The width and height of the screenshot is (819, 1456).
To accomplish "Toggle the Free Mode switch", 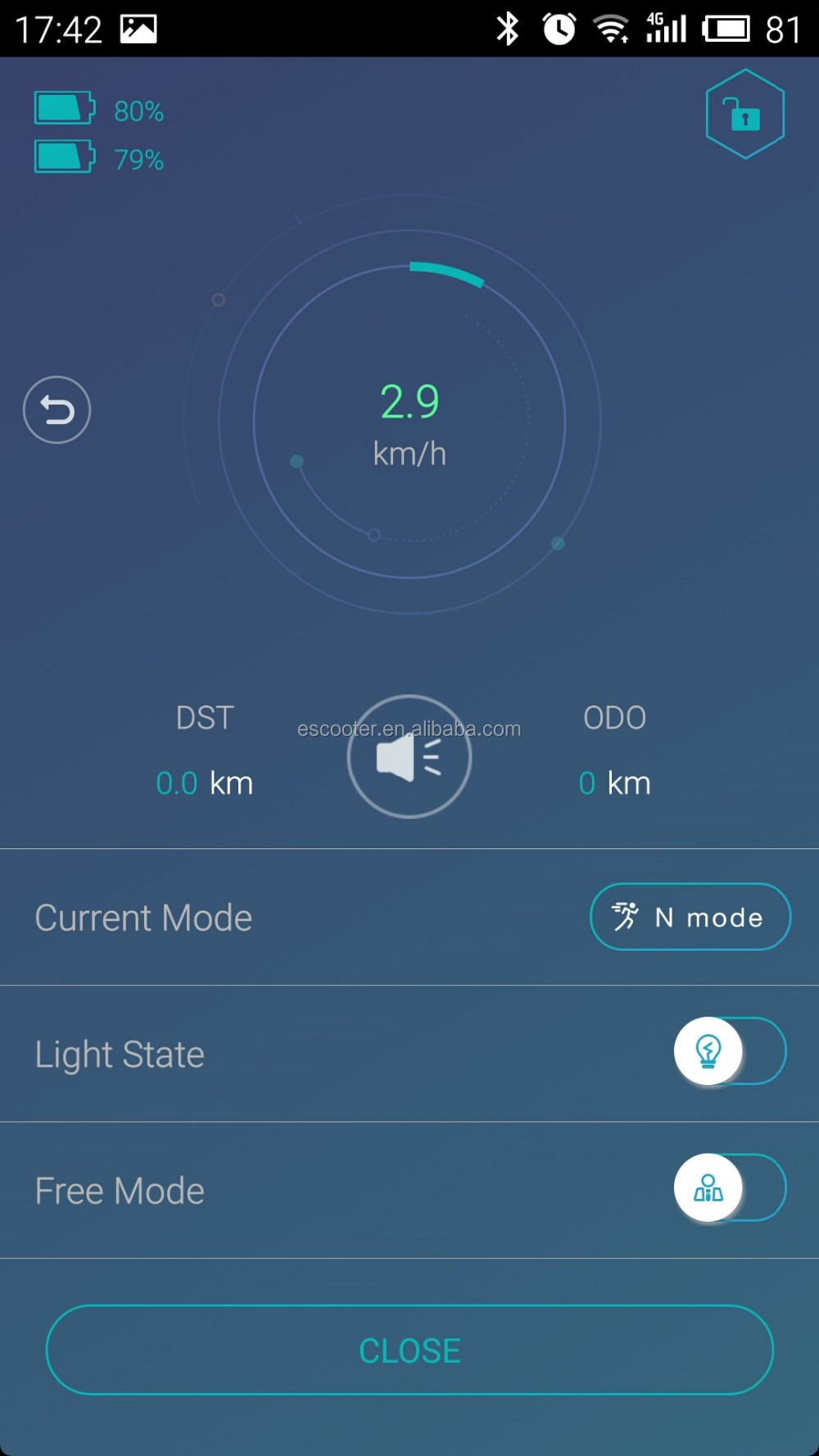I will (729, 1188).
